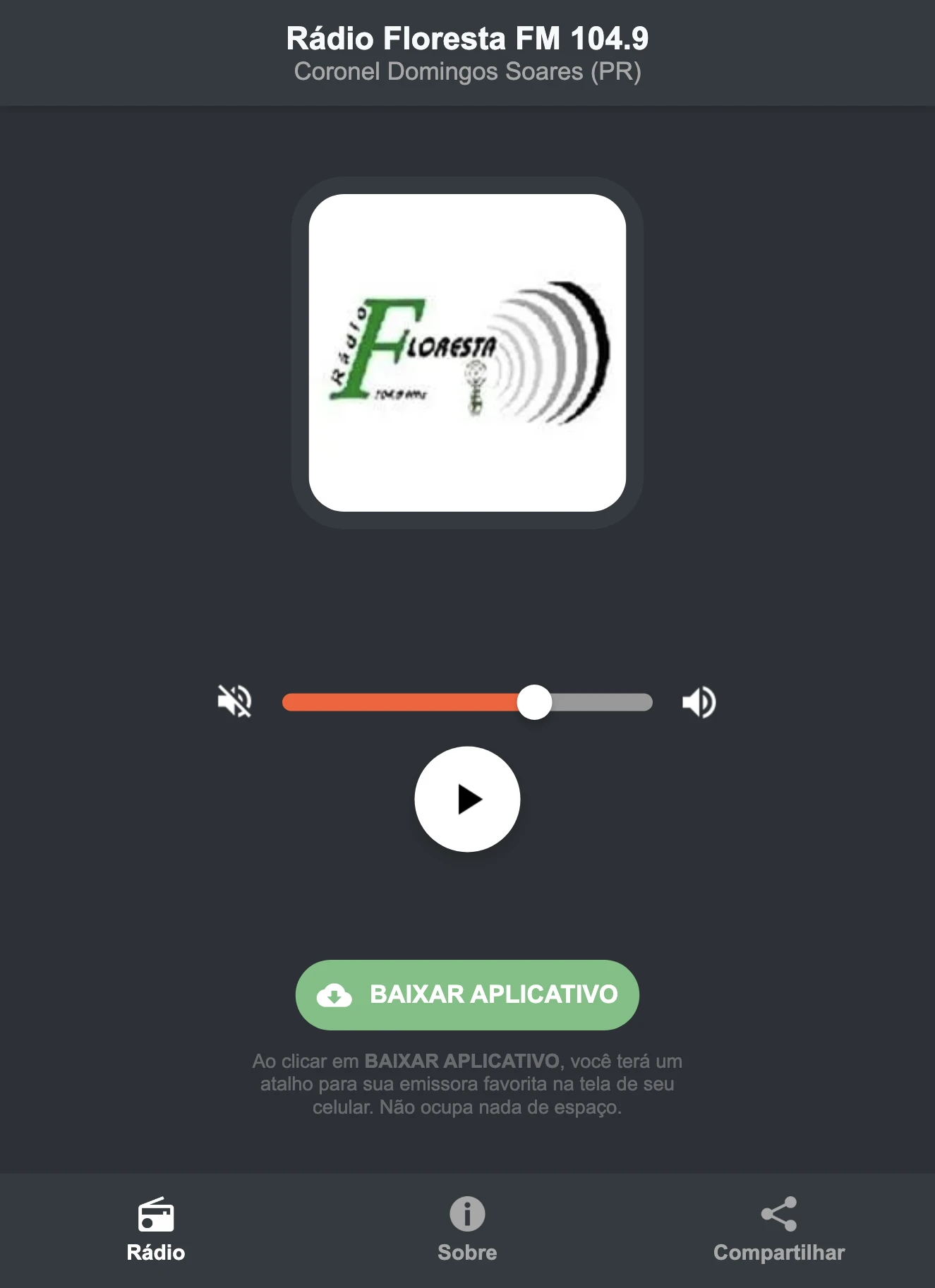935x1288 pixels.
Task: Click BAIXAR APLICATIVO in the instruction text
Action: [x=462, y=1061]
